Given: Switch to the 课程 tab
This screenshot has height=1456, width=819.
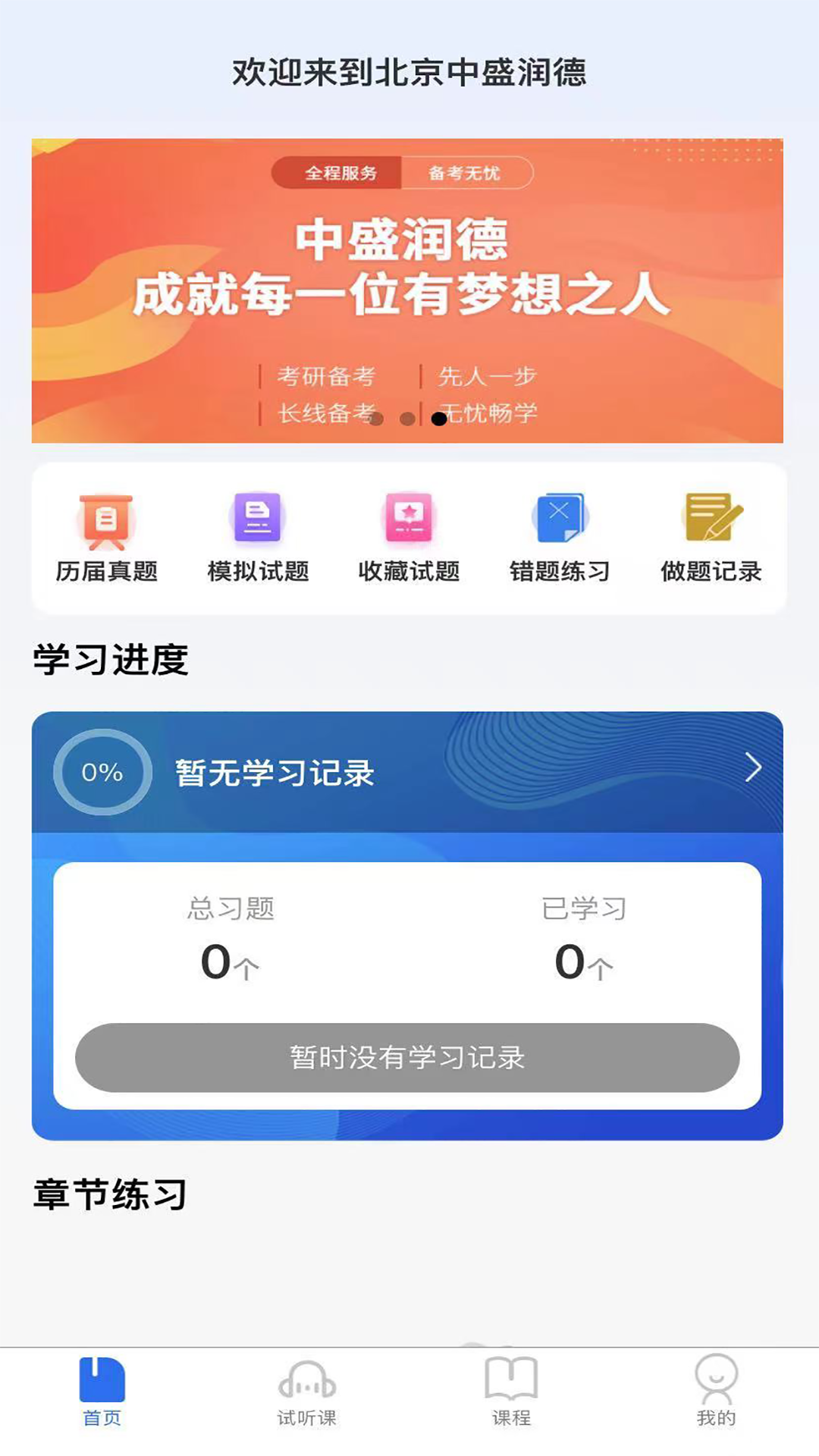Looking at the screenshot, I should pyautogui.click(x=511, y=1392).
